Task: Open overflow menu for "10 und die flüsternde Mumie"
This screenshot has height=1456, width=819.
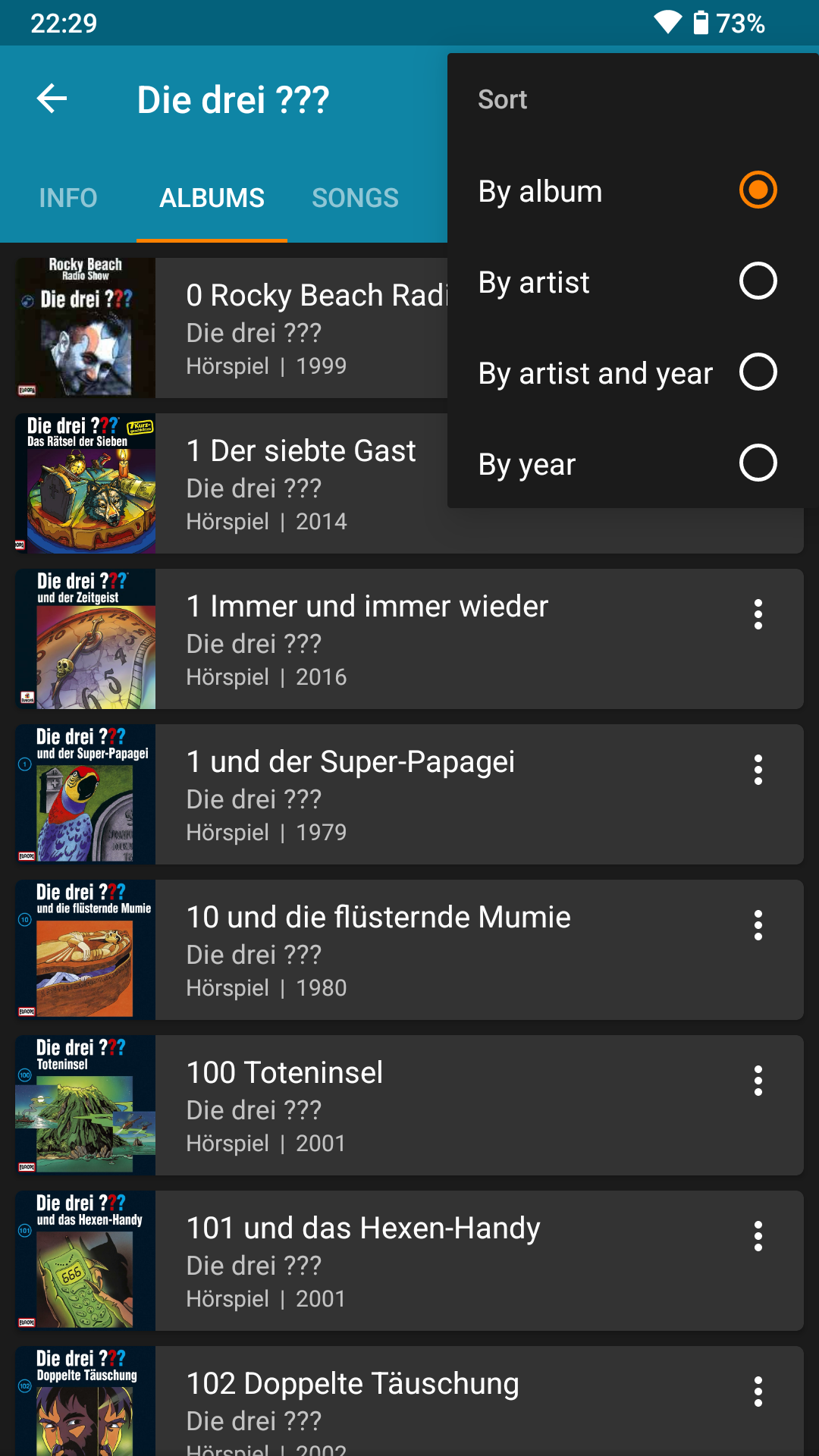Action: pyautogui.click(x=758, y=926)
